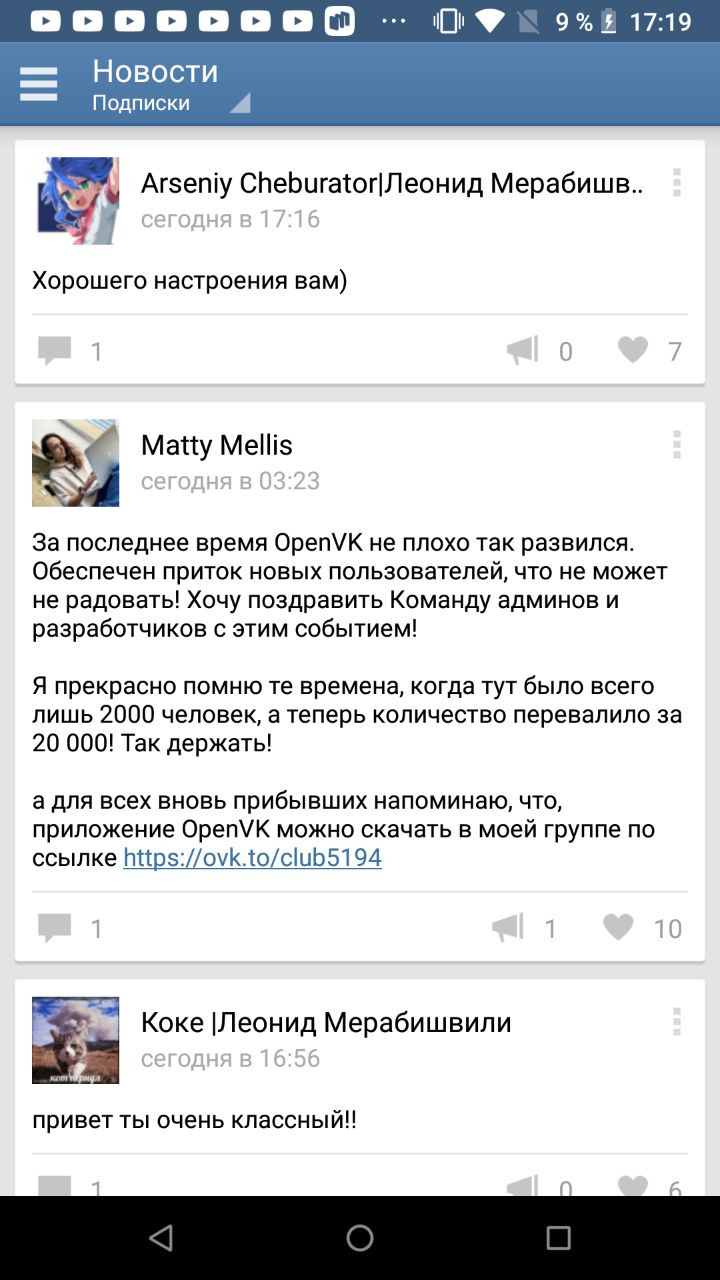Tap the Android back button

tap(161, 1238)
